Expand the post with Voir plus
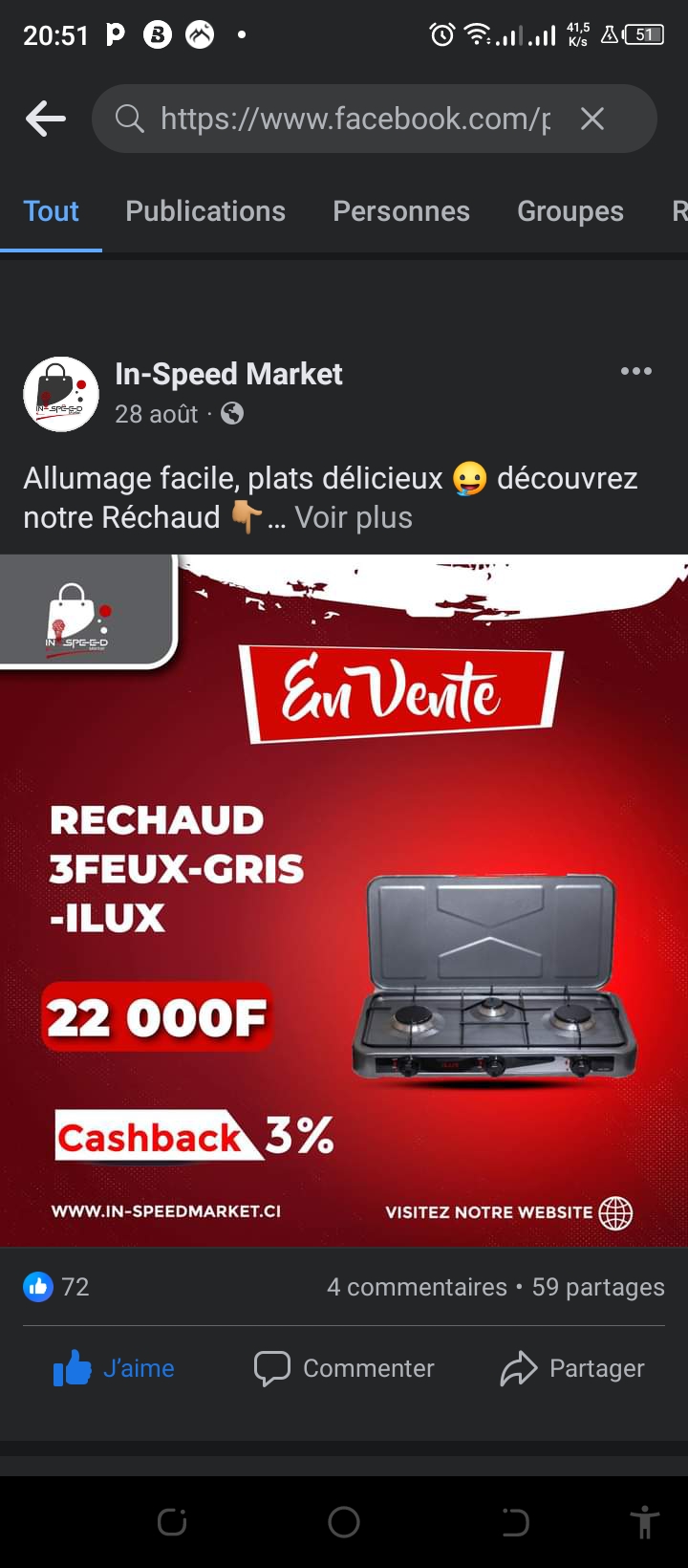This screenshot has height=1568, width=688. 354,517
